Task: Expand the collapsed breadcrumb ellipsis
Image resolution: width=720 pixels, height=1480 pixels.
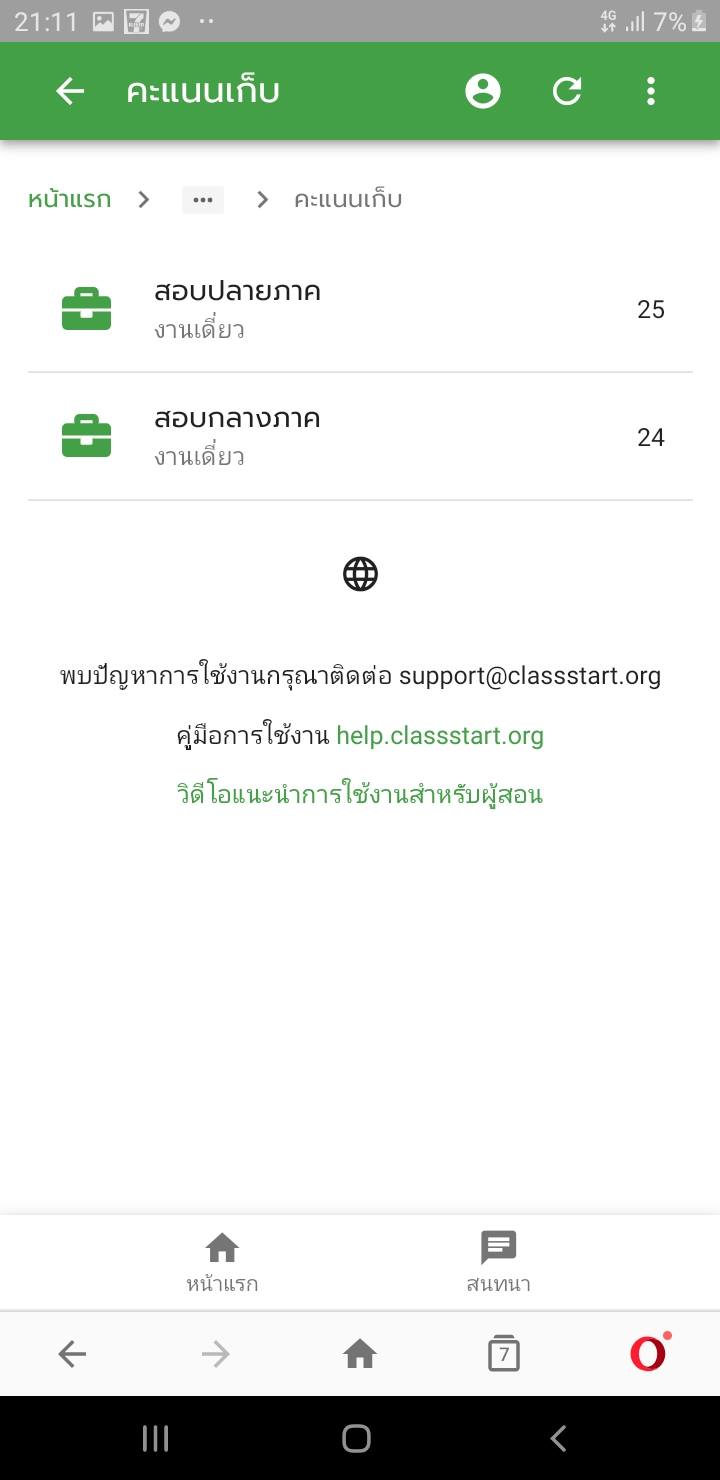Action: [203, 200]
